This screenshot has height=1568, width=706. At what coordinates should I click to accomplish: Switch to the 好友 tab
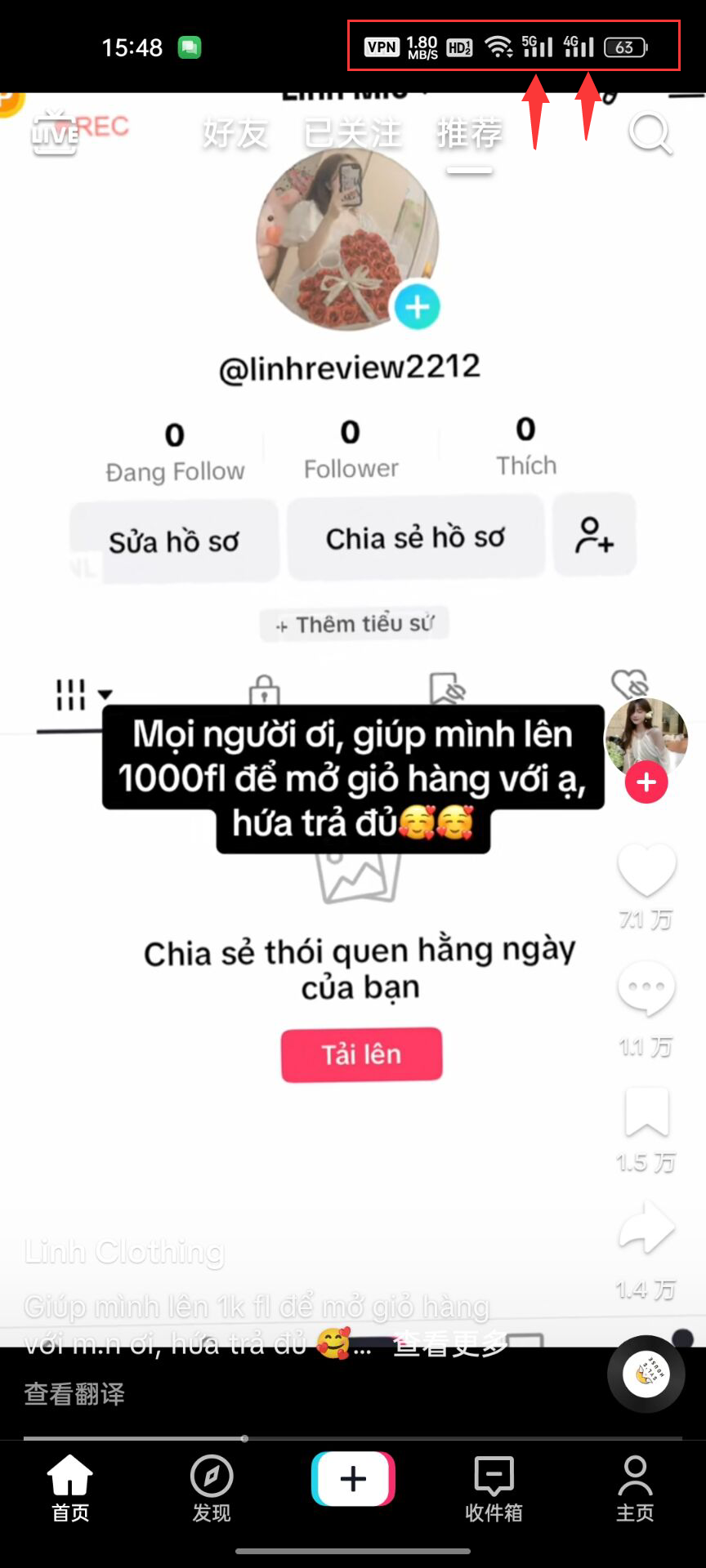(235, 133)
